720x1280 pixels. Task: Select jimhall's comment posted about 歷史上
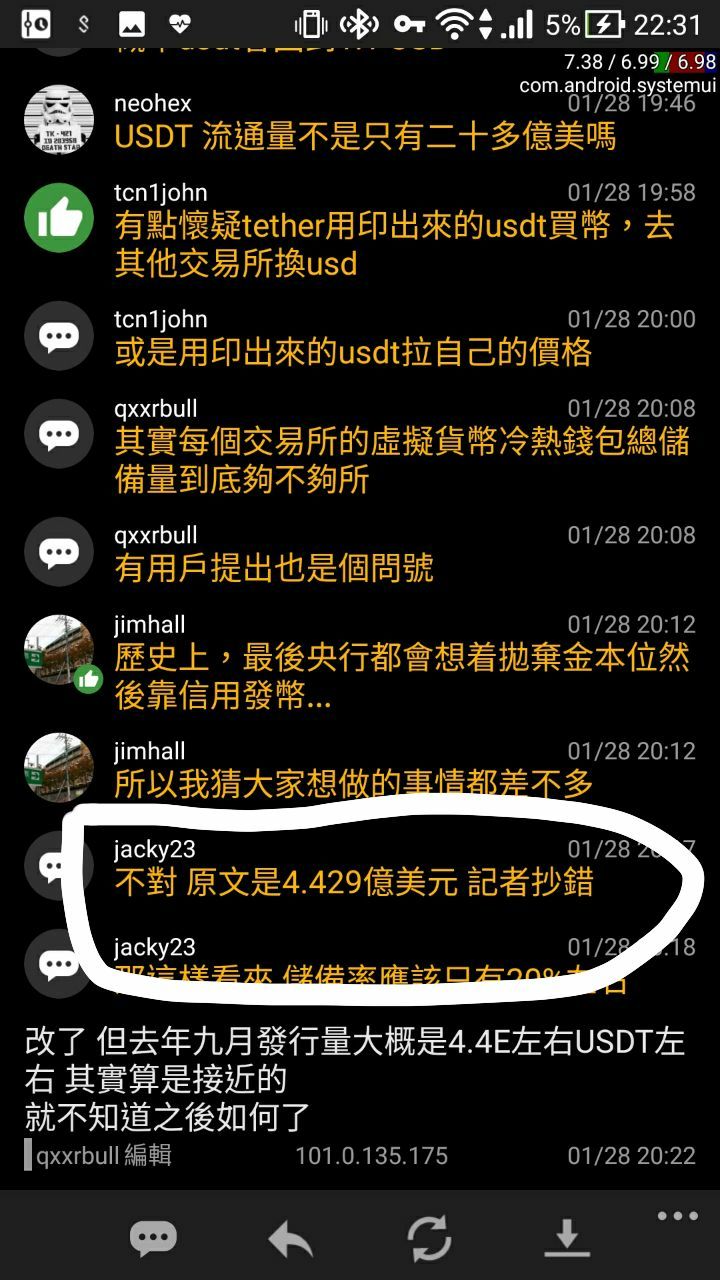(400, 677)
